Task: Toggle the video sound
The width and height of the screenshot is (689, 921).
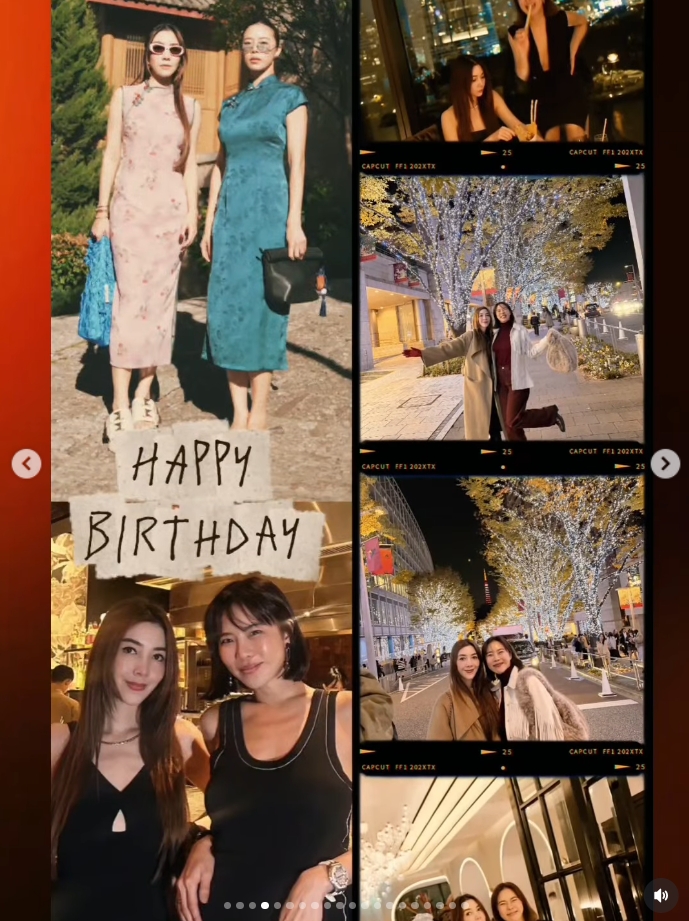Action: pyautogui.click(x=661, y=895)
